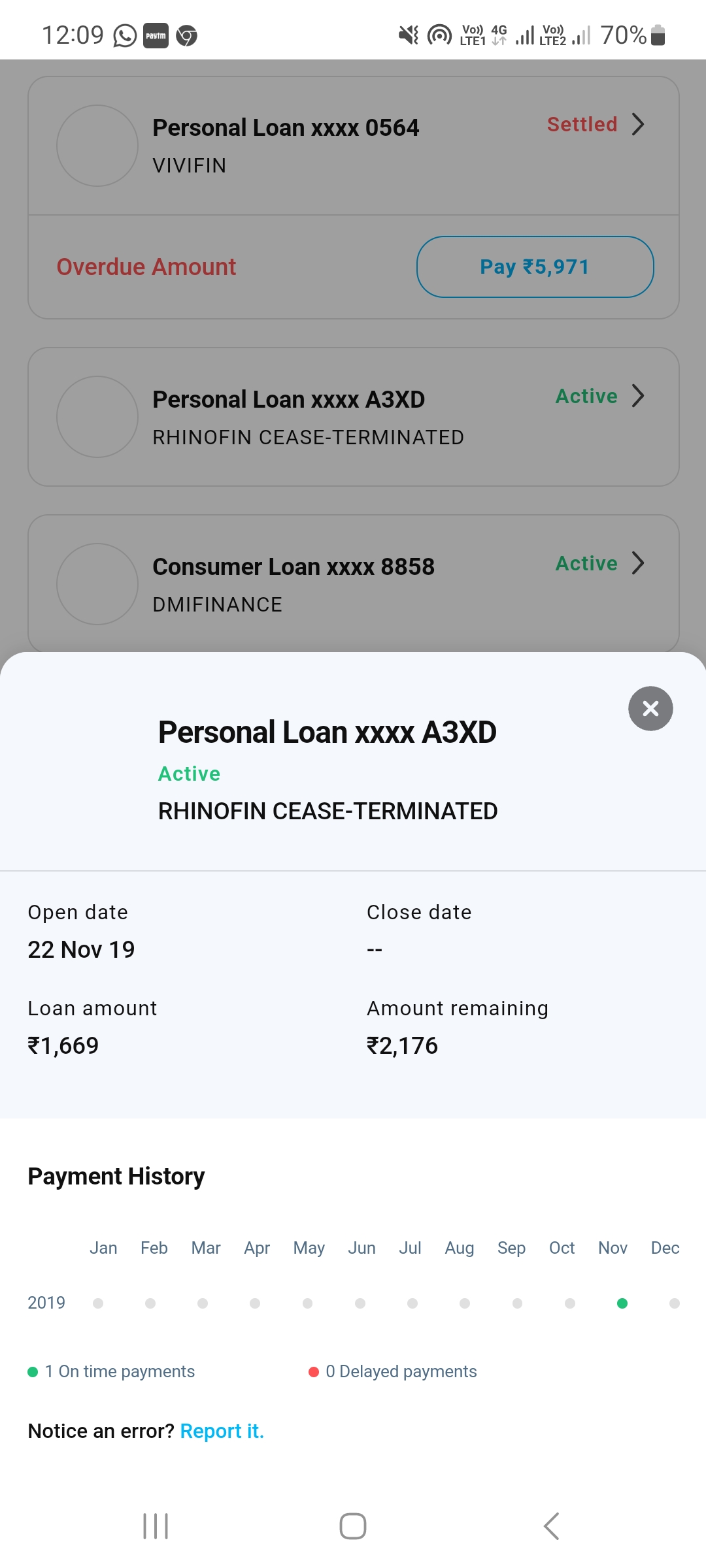Screen dimensions: 706x1568
Task: Open Consumer Loan xxxx 8858 DMIFINANCE card
Action: [353, 583]
